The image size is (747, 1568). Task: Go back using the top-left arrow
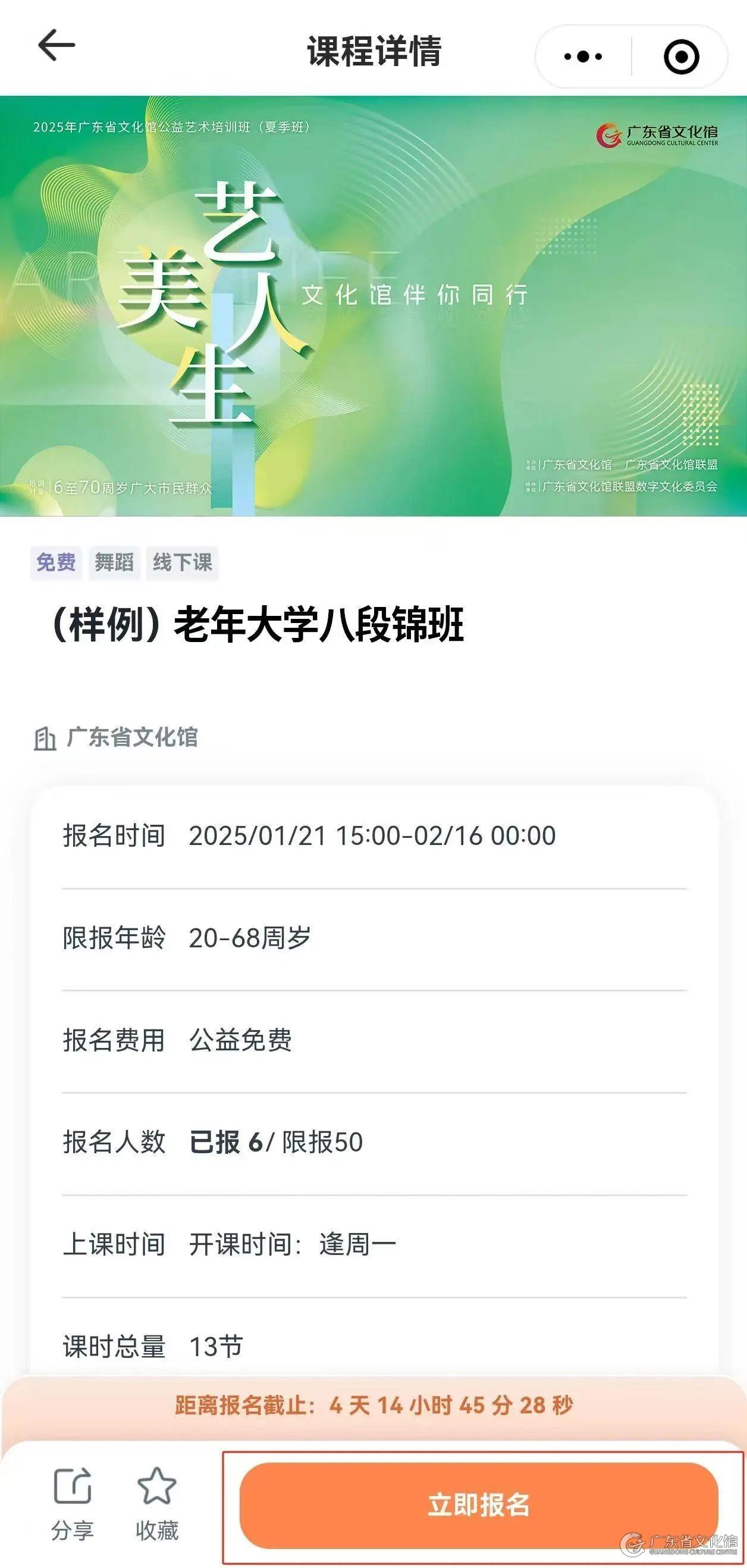pos(56,46)
